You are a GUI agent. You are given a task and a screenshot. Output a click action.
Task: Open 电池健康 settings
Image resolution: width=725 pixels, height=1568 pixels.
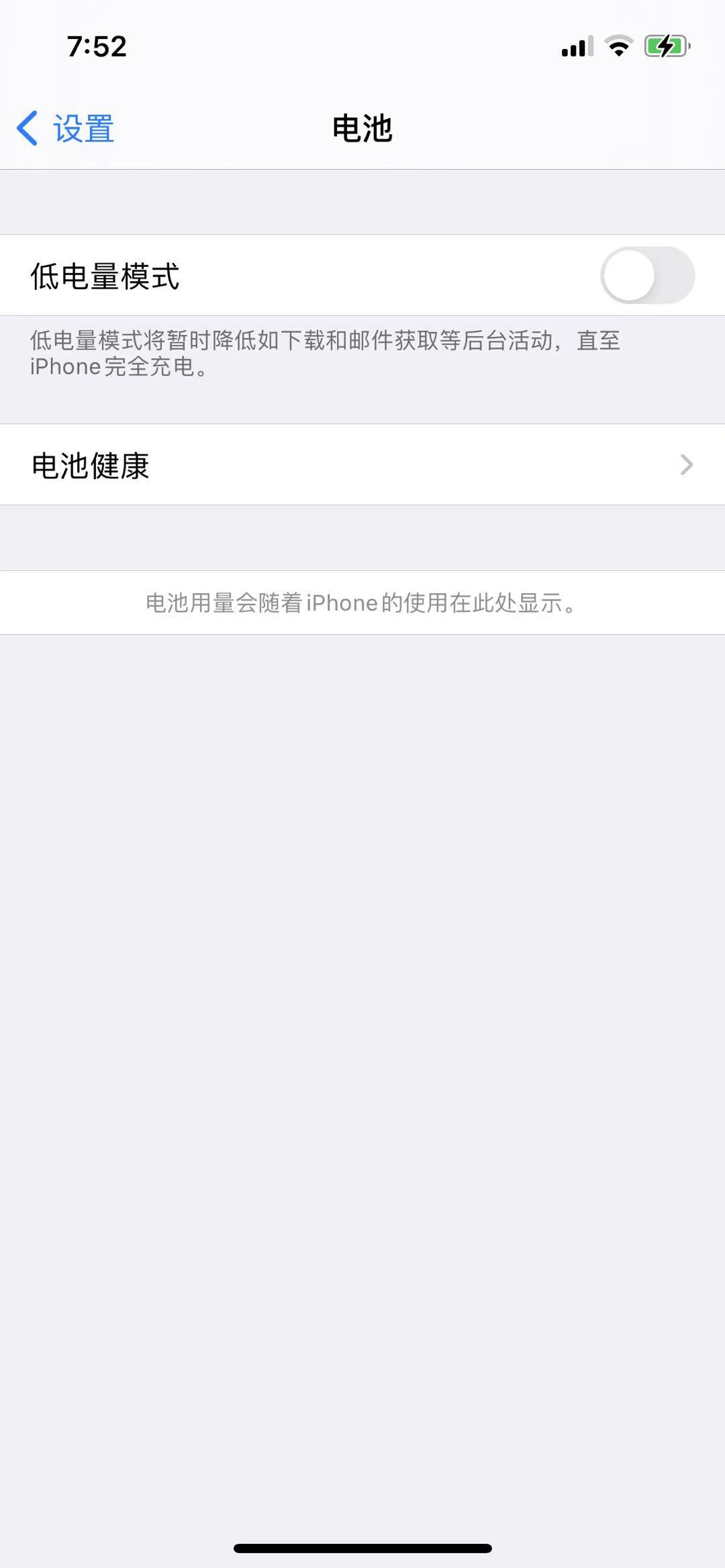tap(362, 465)
